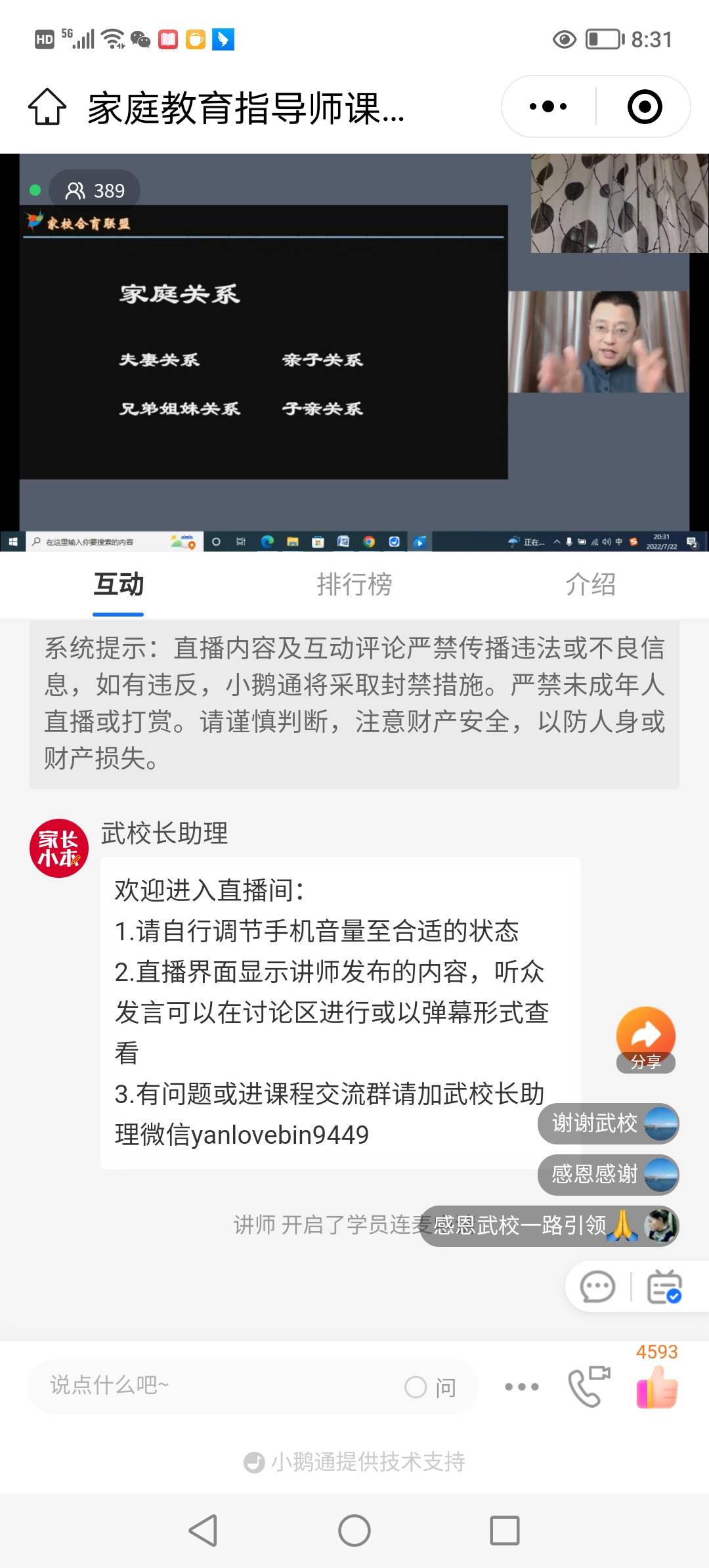Screen dimensions: 709x1568
Task: Switch to the 排行榜 tab
Action: (354, 585)
